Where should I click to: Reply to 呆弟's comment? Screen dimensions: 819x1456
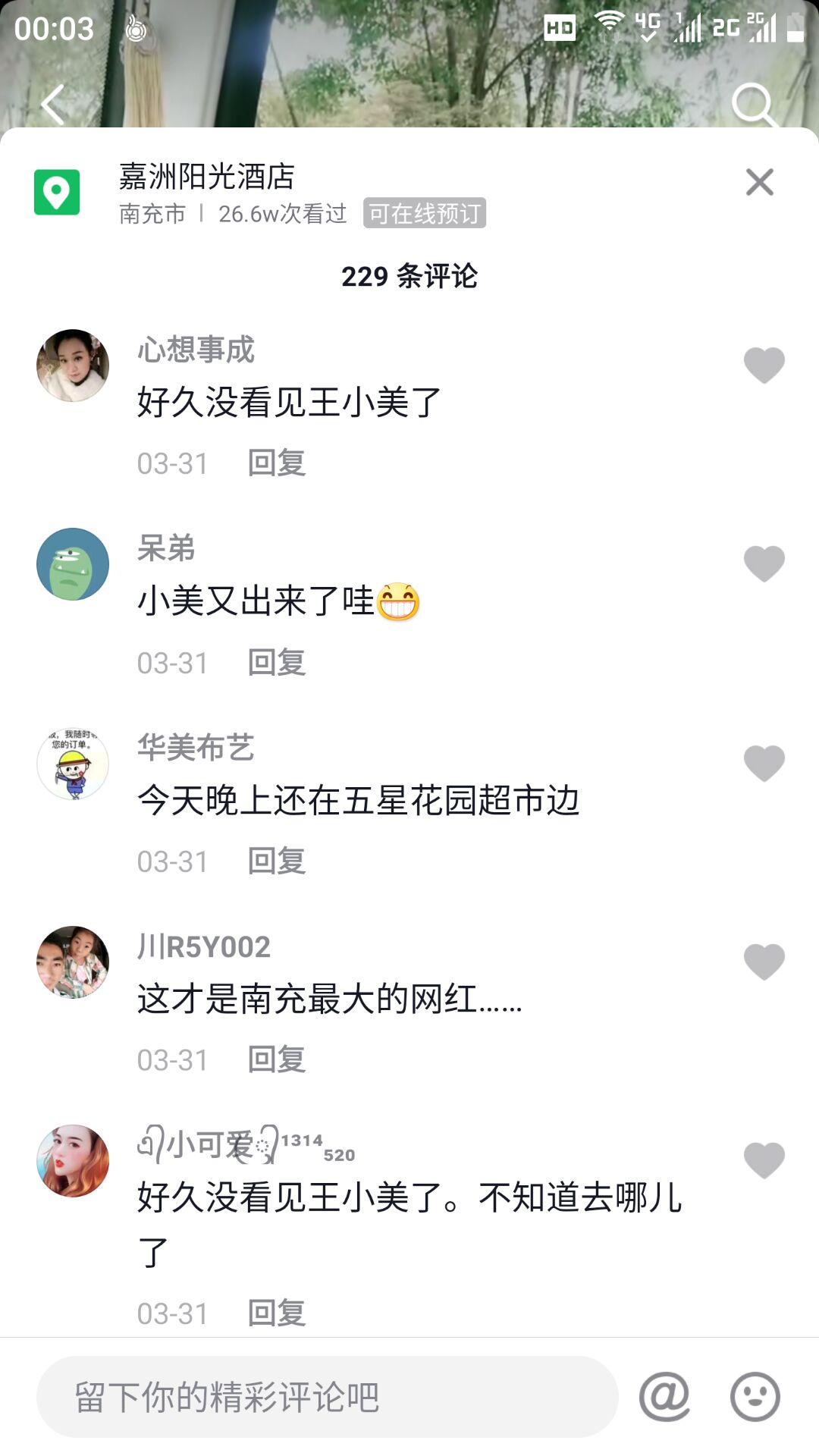pos(276,662)
